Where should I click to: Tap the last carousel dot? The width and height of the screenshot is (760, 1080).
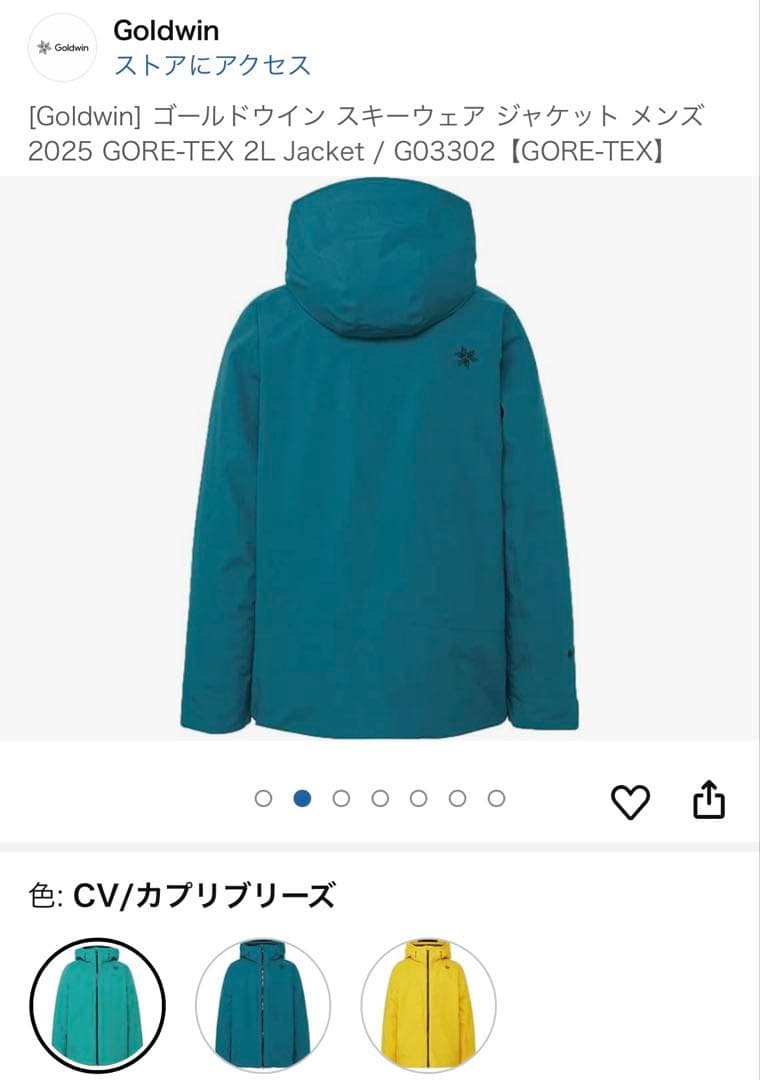[495, 798]
